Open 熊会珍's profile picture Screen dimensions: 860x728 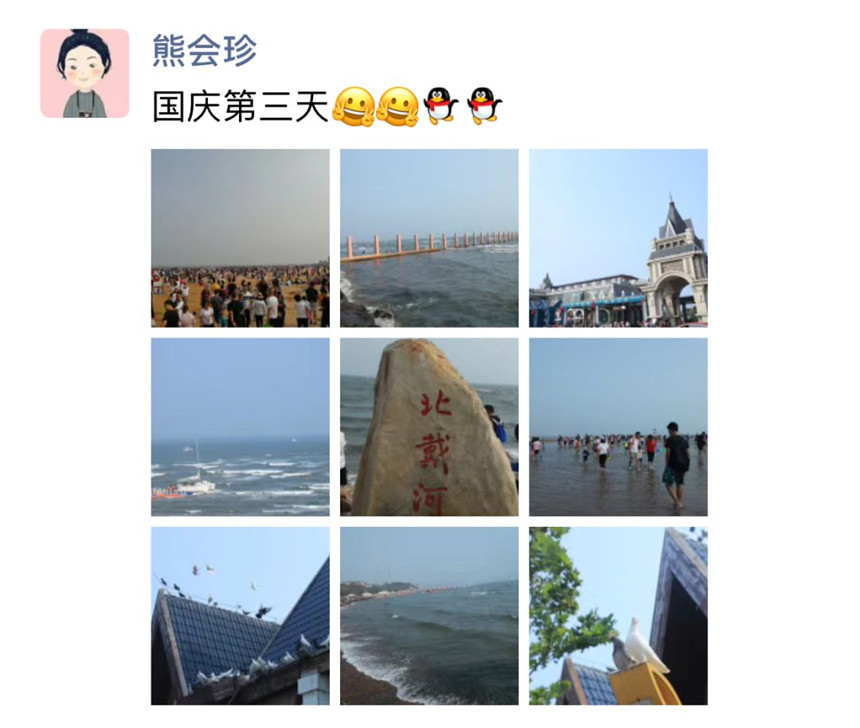tap(85, 73)
